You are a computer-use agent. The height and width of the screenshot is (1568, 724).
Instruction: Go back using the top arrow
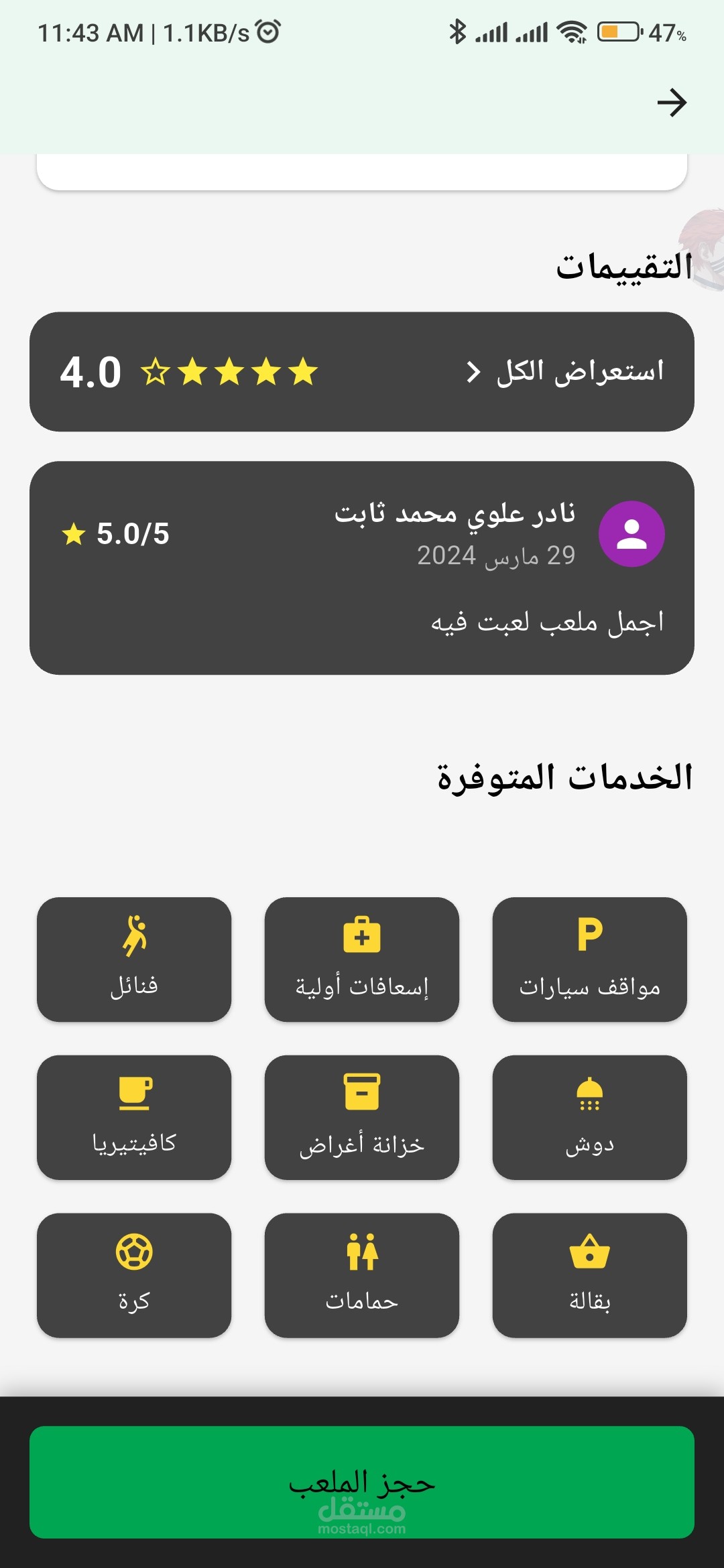click(x=671, y=103)
